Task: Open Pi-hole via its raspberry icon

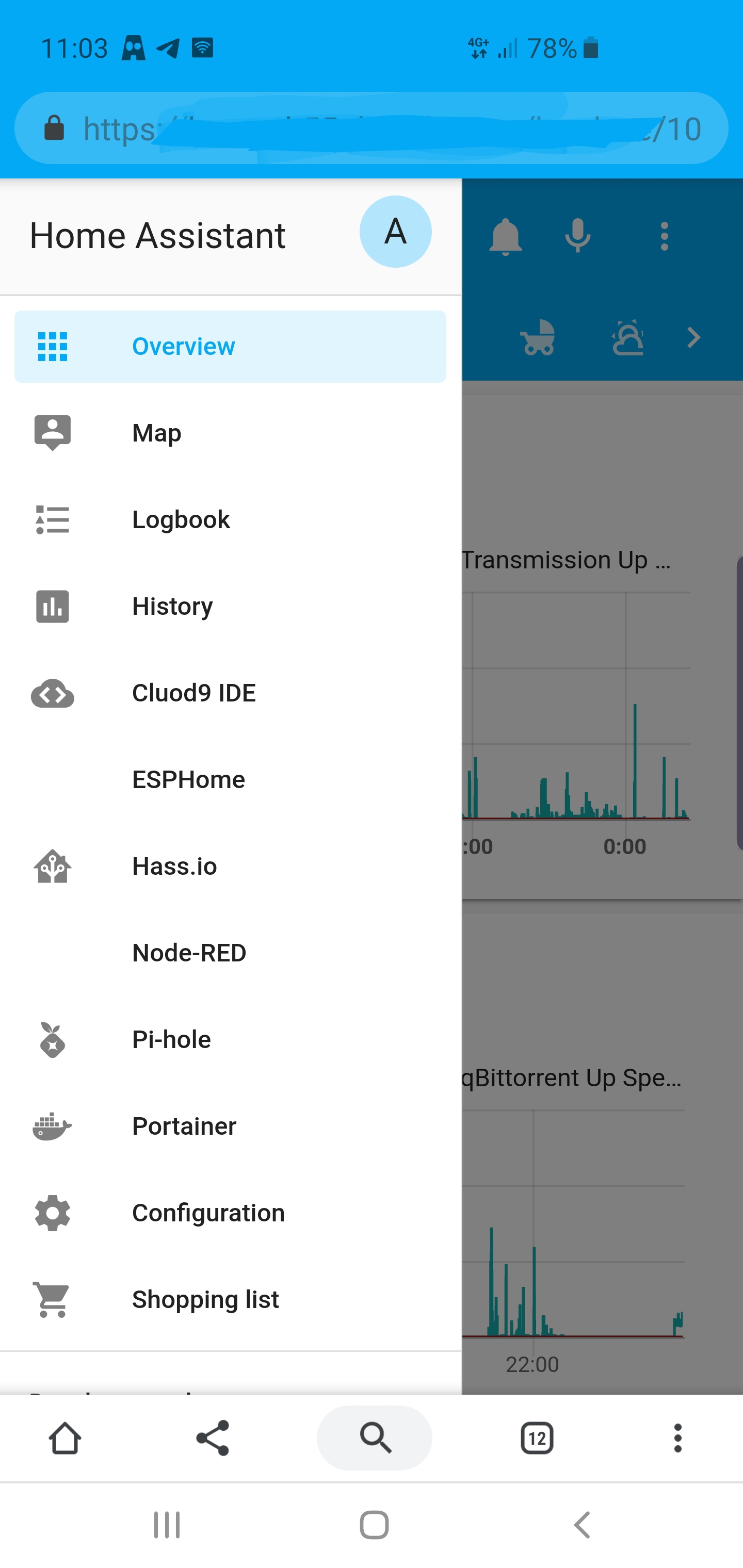Action: click(x=52, y=1040)
